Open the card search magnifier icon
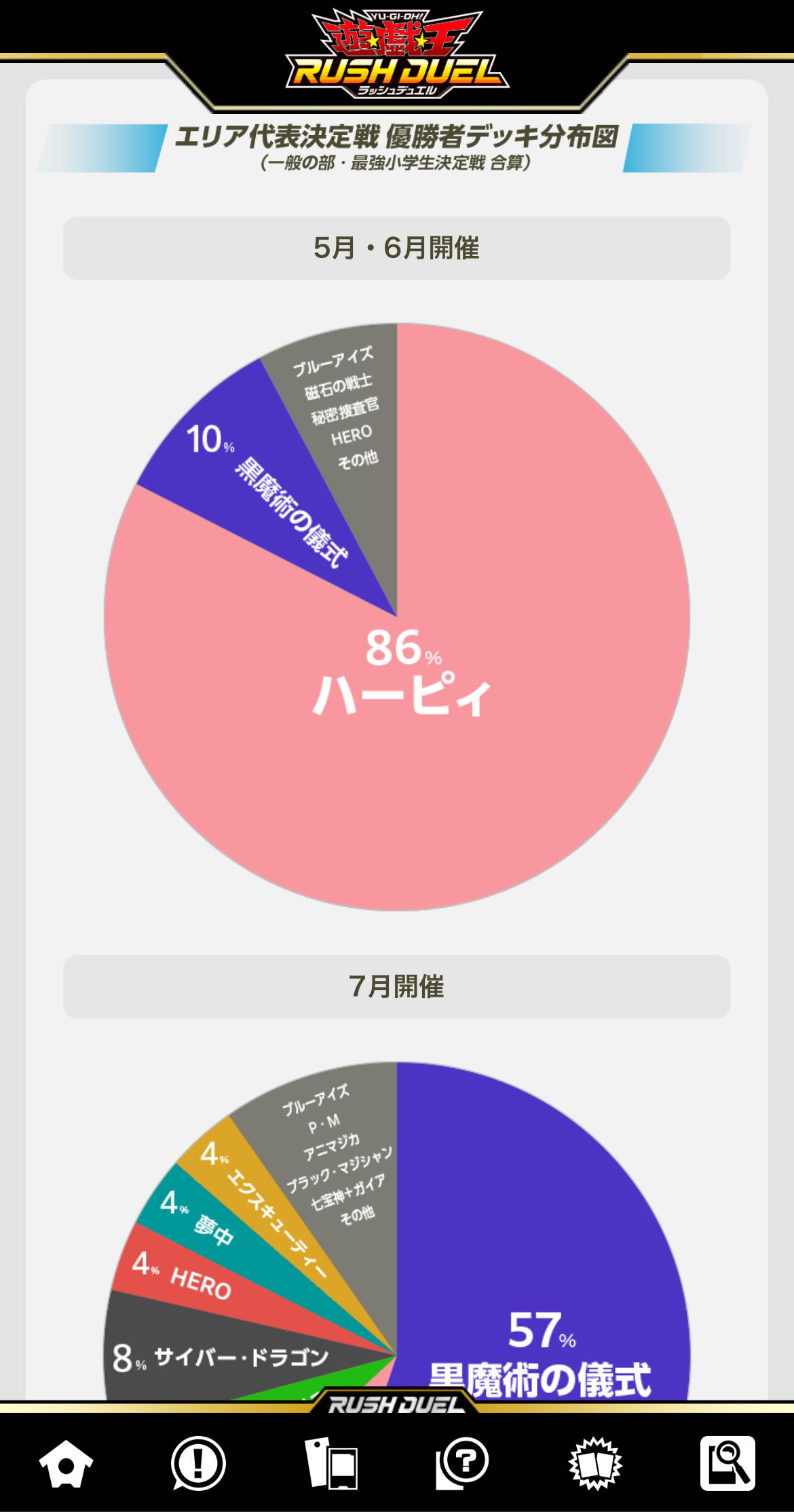Screen dimensions: 794x1512 pyautogui.click(x=727, y=1463)
